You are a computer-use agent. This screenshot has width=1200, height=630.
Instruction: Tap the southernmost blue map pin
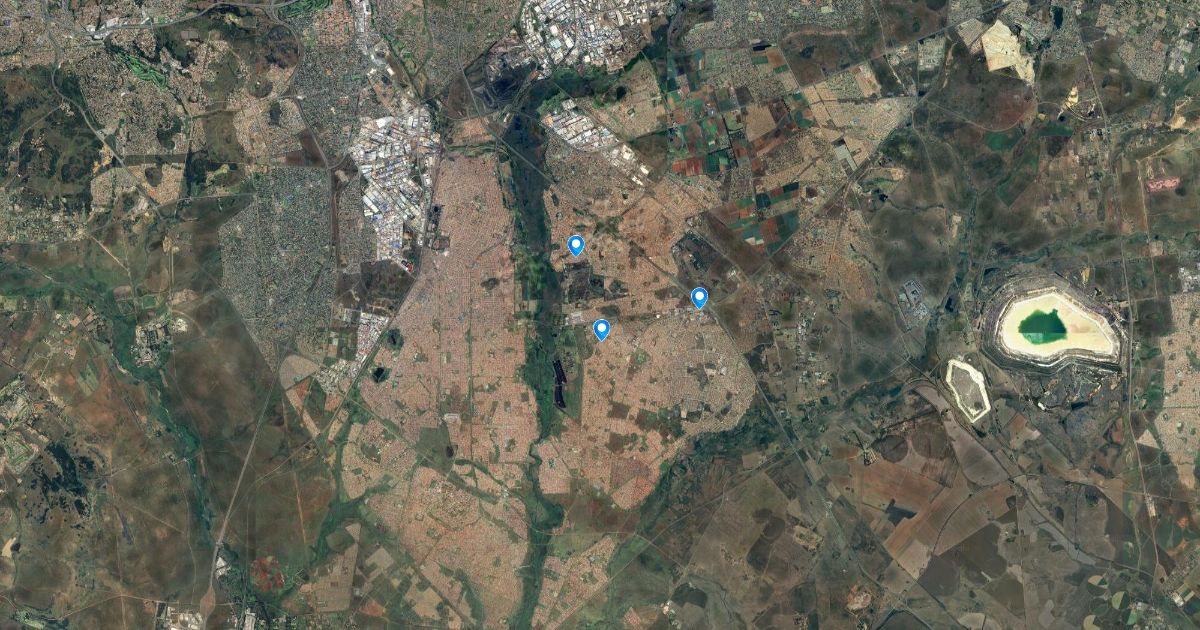click(x=601, y=328)
